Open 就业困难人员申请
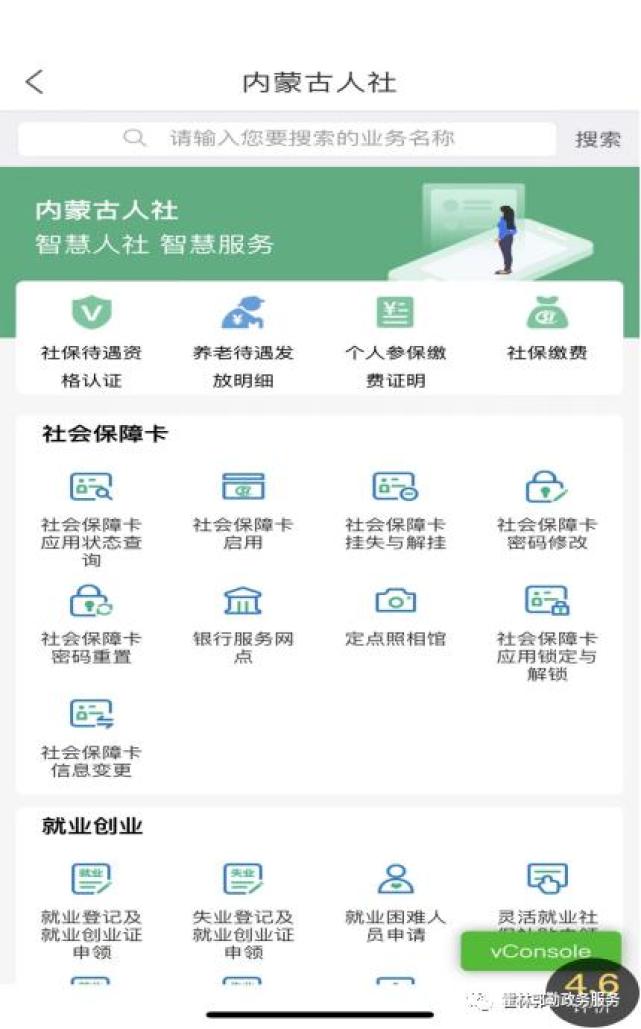Image resolution: width=641 pixels, height=1029 pixels. point(395,900)
